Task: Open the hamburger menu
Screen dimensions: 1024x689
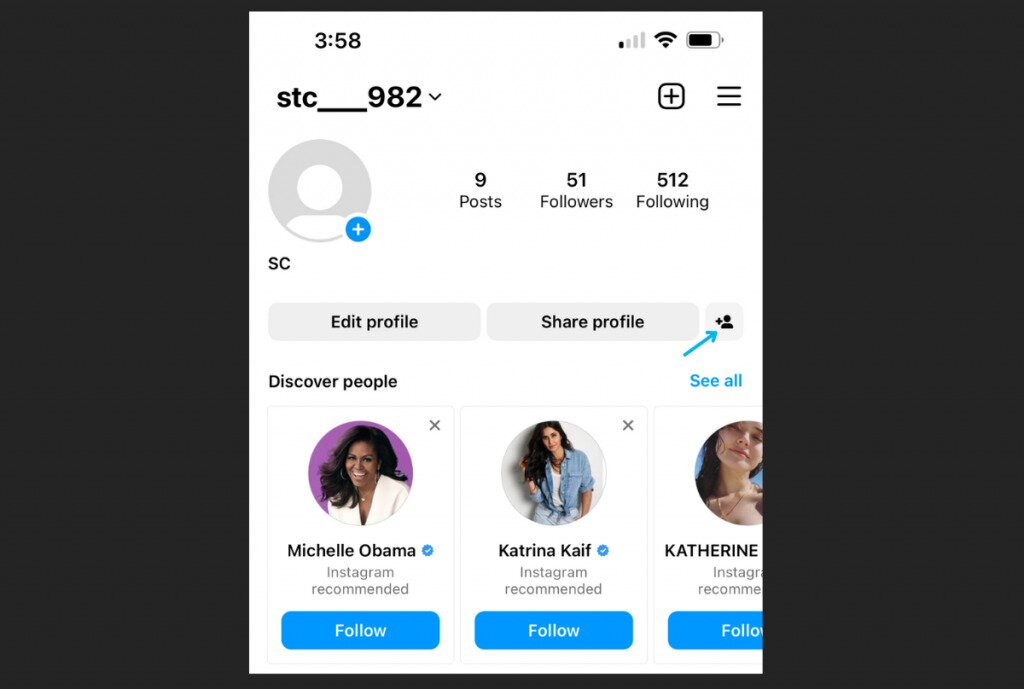Action: 729,96
